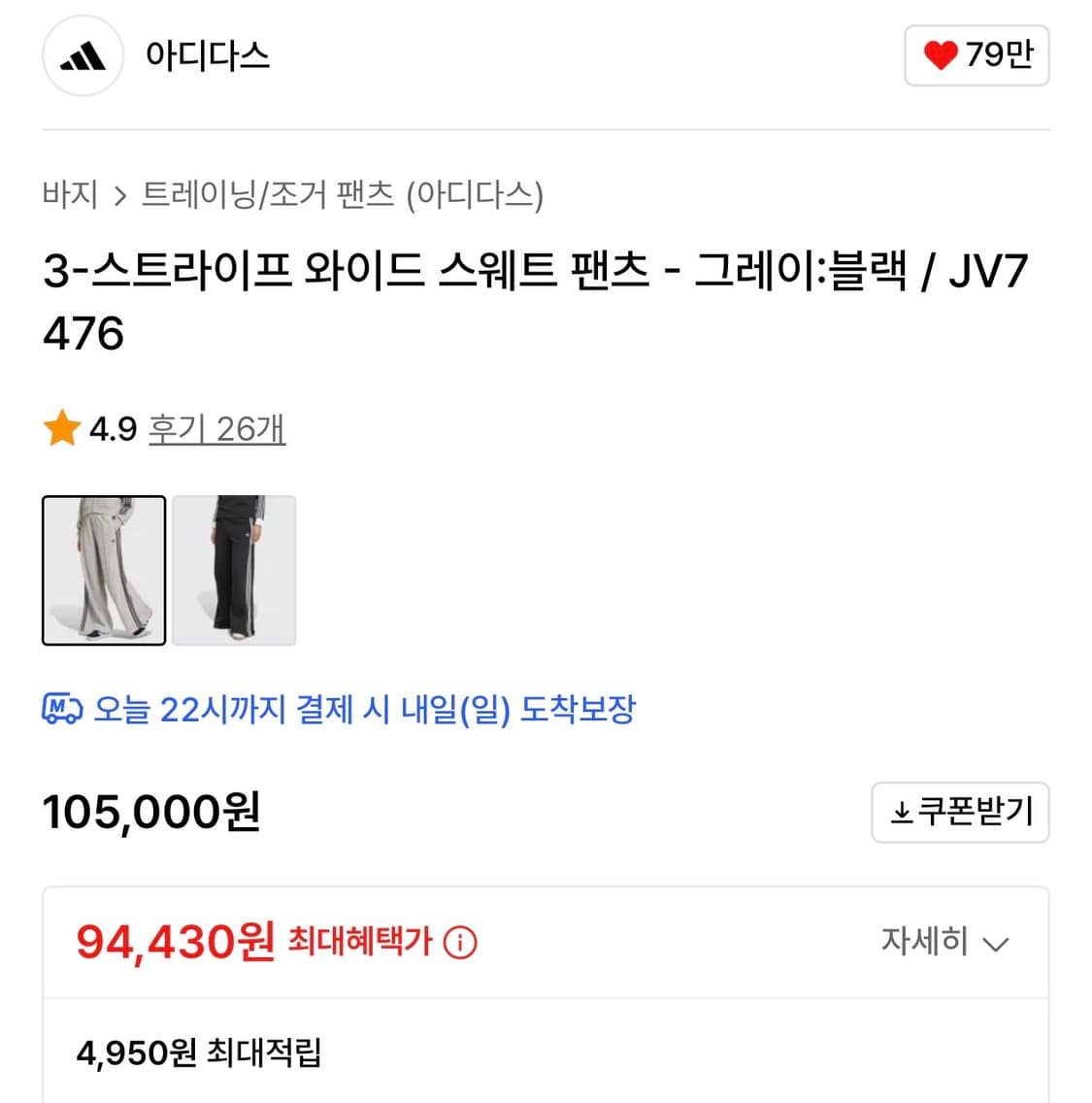
Task: Open the info circle next to 최대혜택가
Action: pos(460,942)
